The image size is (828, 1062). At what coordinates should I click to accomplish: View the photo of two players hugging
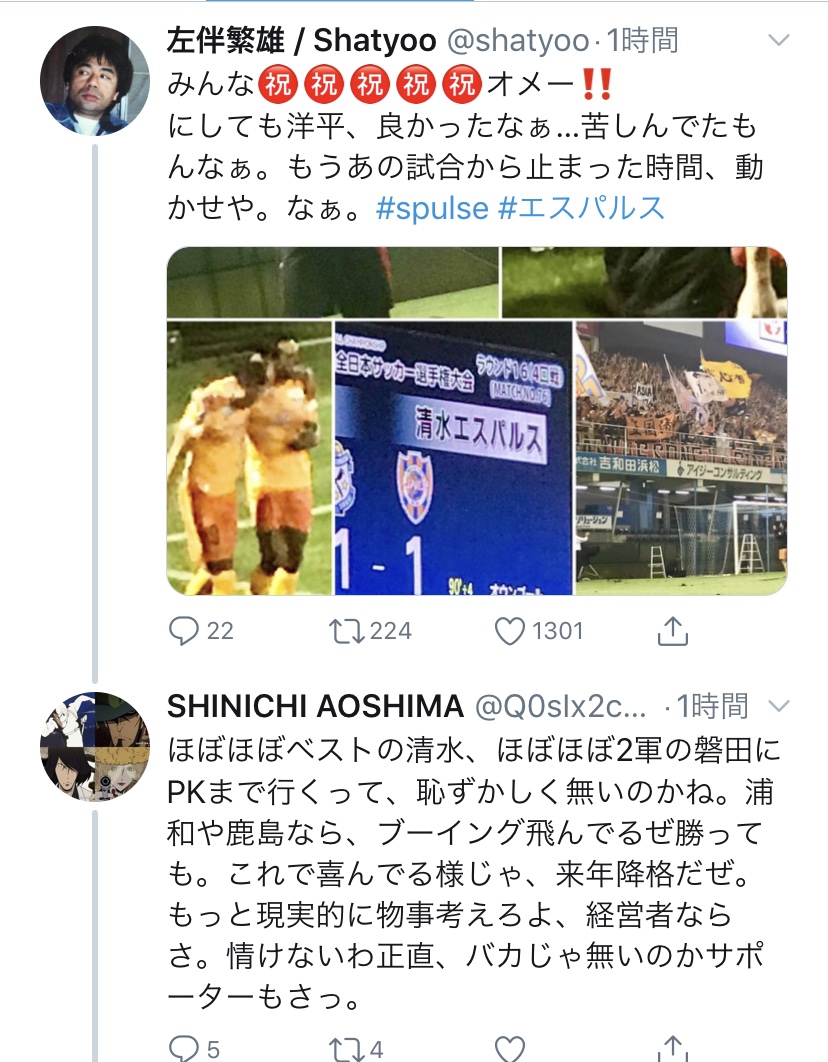(x=249, y=459)
